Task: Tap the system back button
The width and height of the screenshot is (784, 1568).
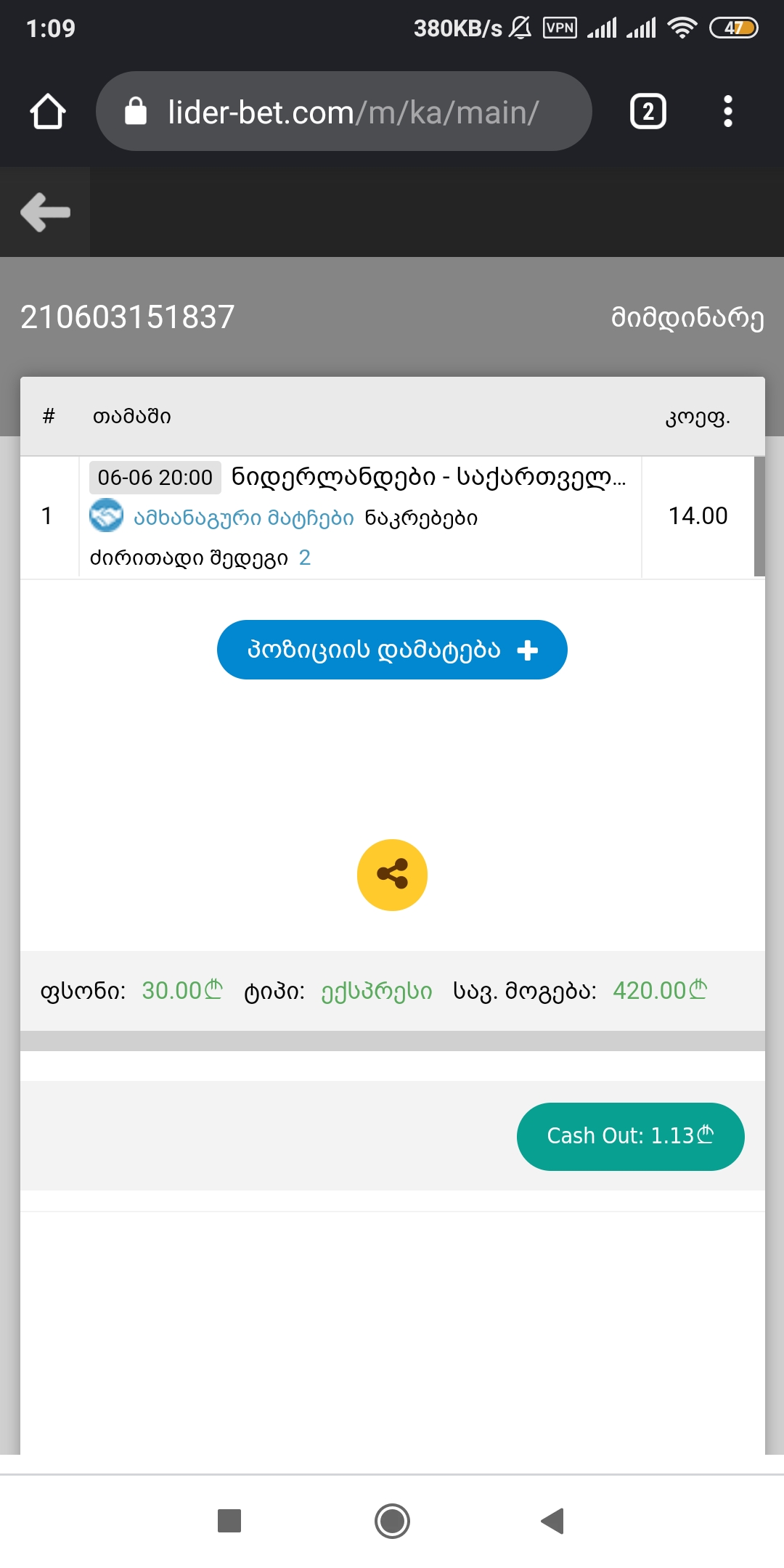Action: pyautogui.click(x=552, y=1521)
